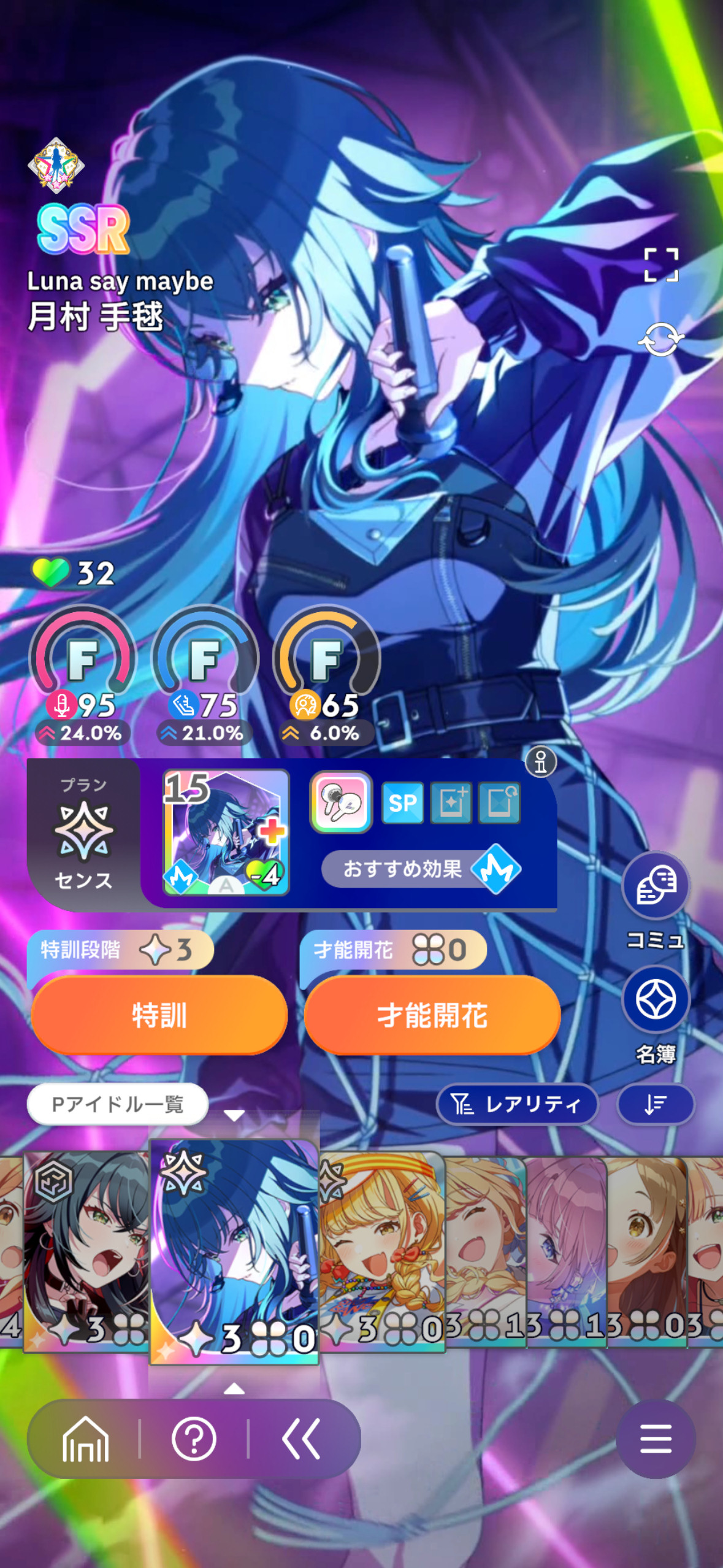Open the pink earphones item icon

coord(341,802)
